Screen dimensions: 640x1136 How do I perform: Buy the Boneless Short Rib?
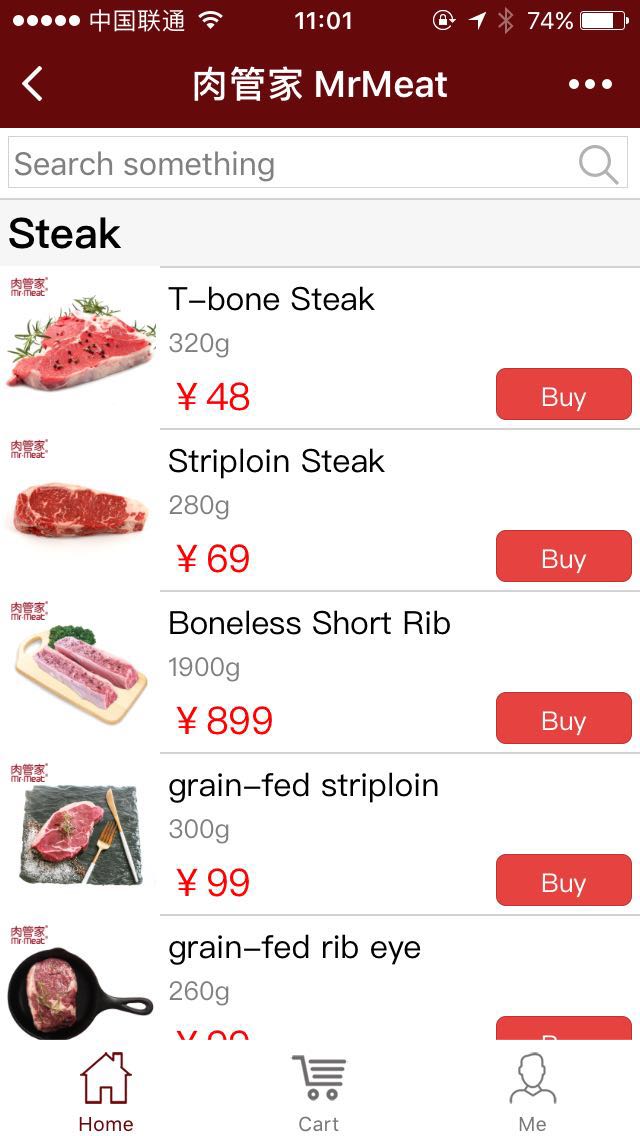tap(563, 719)
